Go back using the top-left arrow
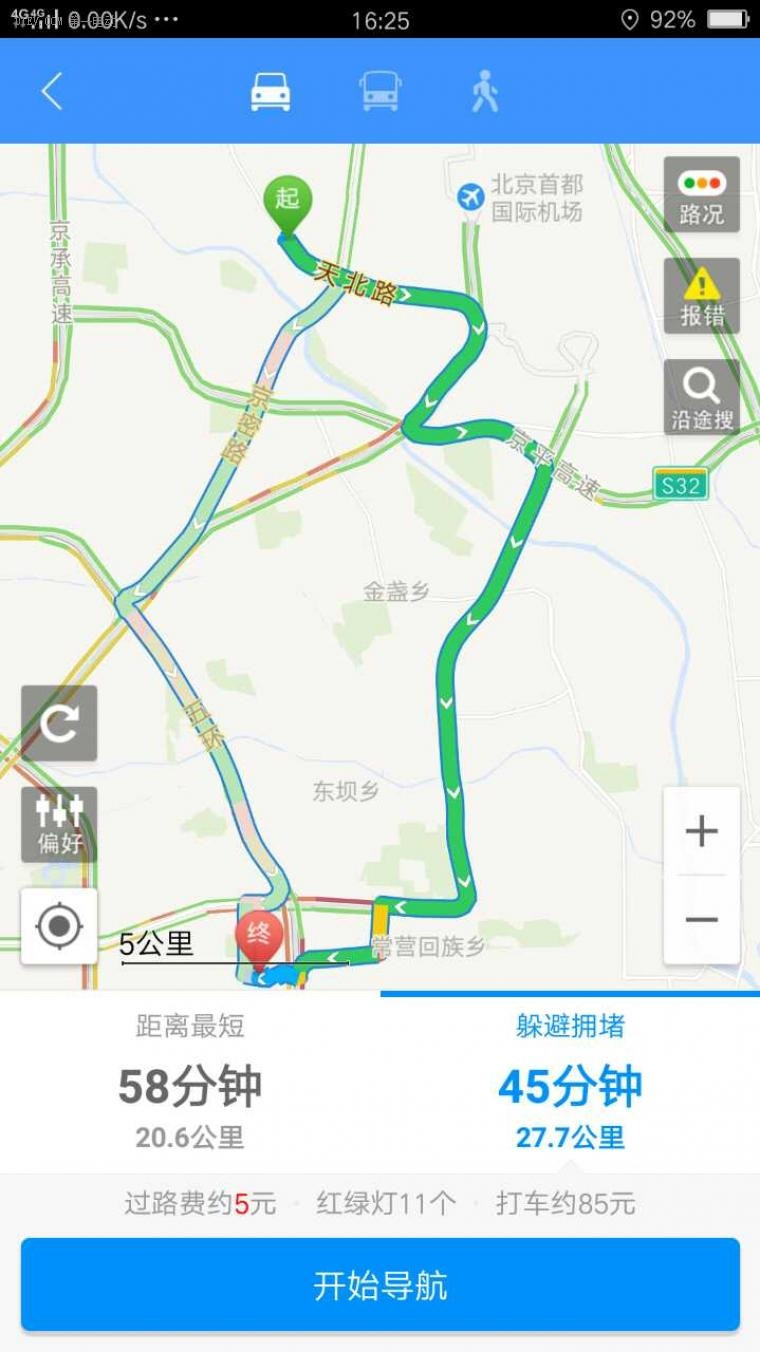 52,91
